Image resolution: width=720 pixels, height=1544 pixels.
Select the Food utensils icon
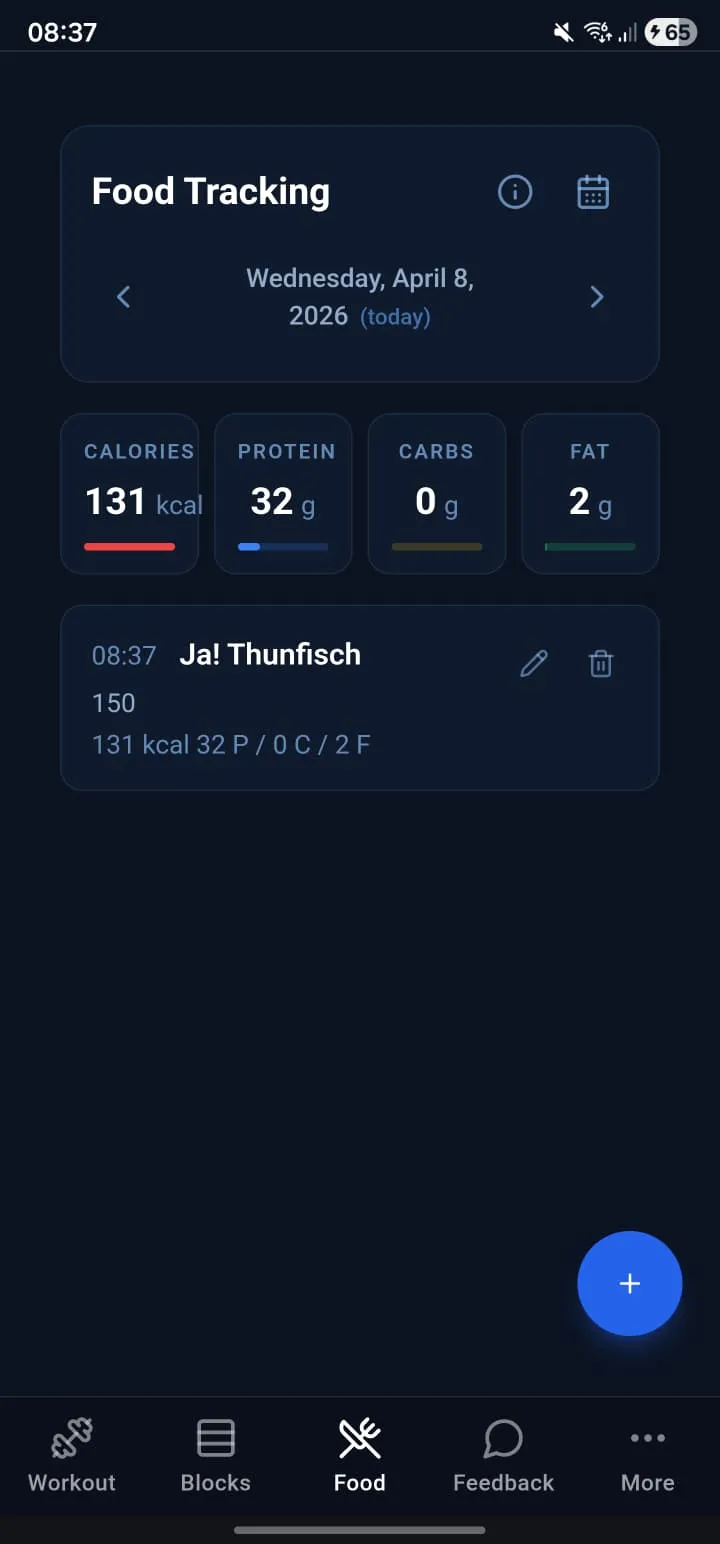pyautogui.click(x=359, y=1438)
